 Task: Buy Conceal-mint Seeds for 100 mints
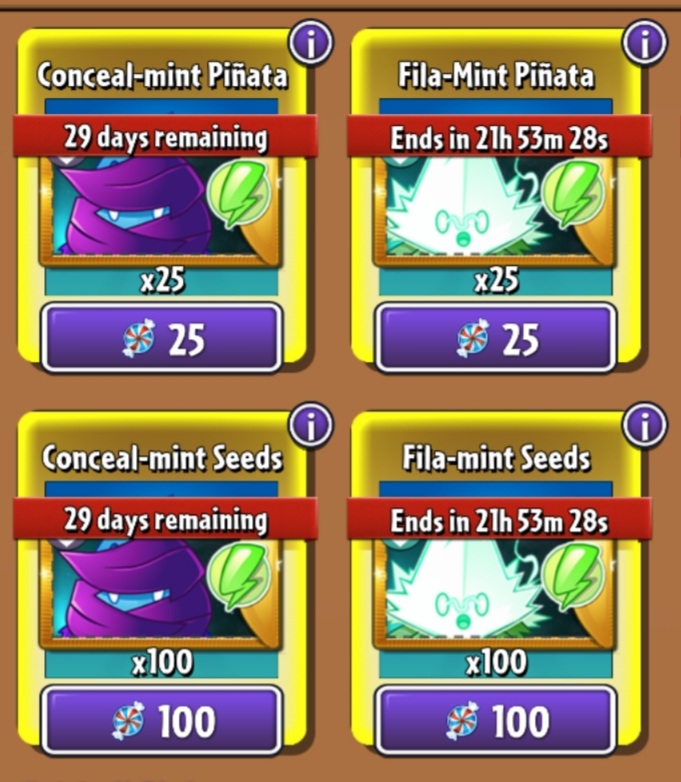[x=160, y=720]
